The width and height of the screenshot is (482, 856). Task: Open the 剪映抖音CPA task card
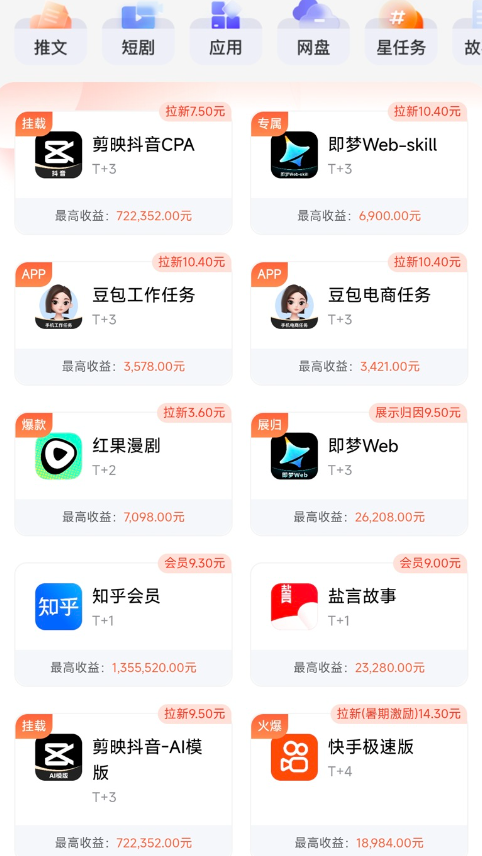click(x=123, y=168)
